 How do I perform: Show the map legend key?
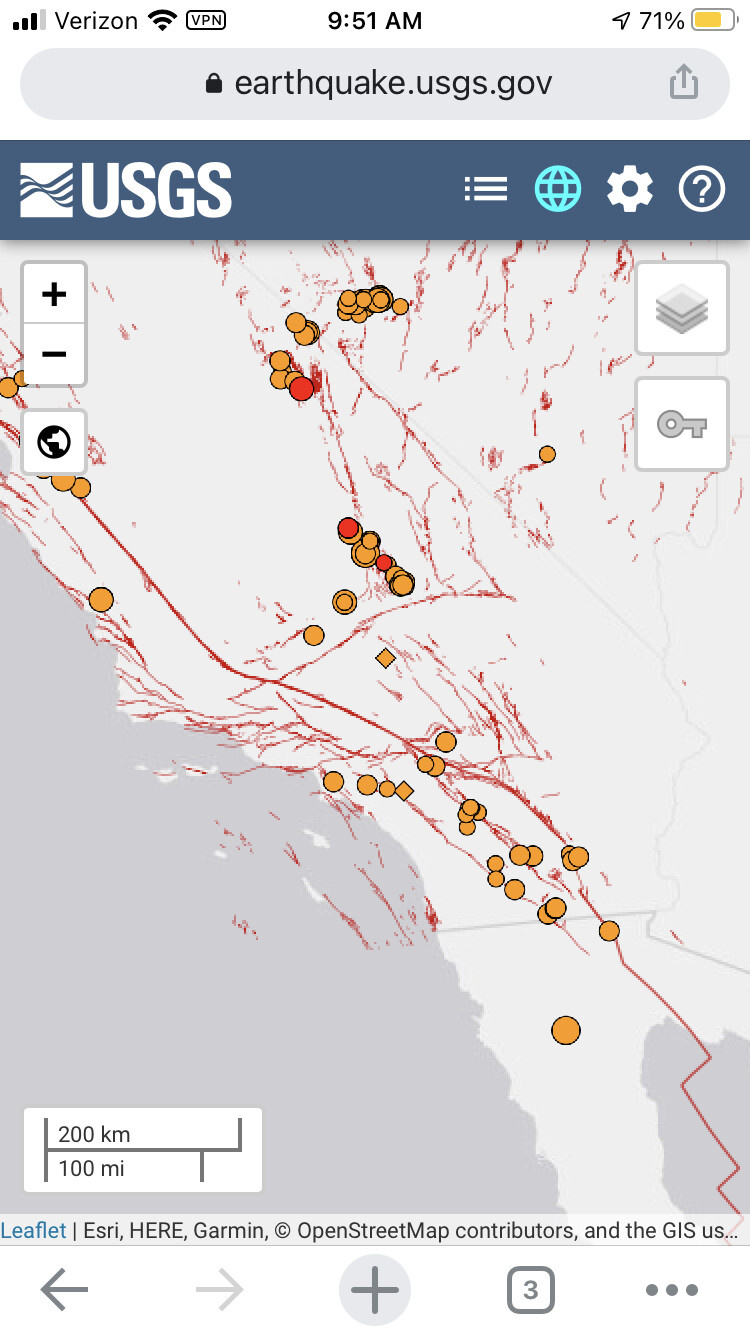coord(682,424)
